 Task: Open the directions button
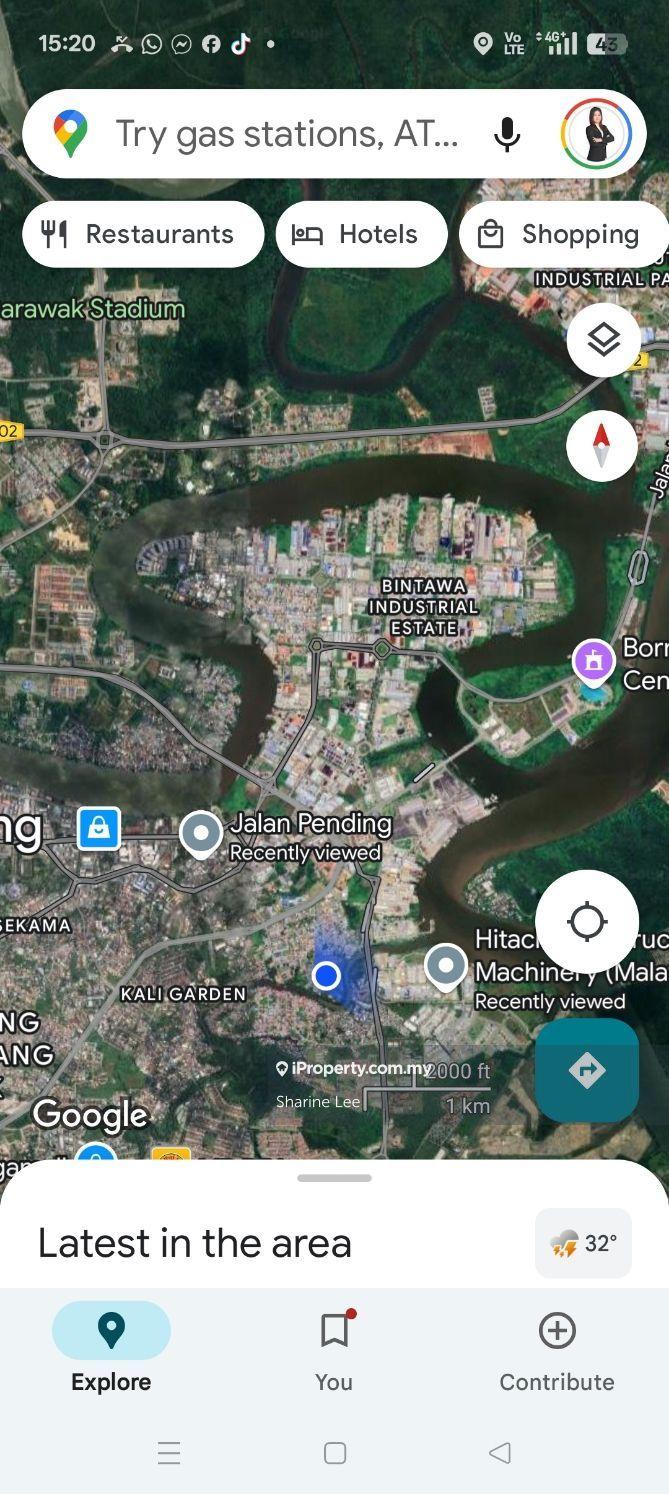pos(587,1070)
